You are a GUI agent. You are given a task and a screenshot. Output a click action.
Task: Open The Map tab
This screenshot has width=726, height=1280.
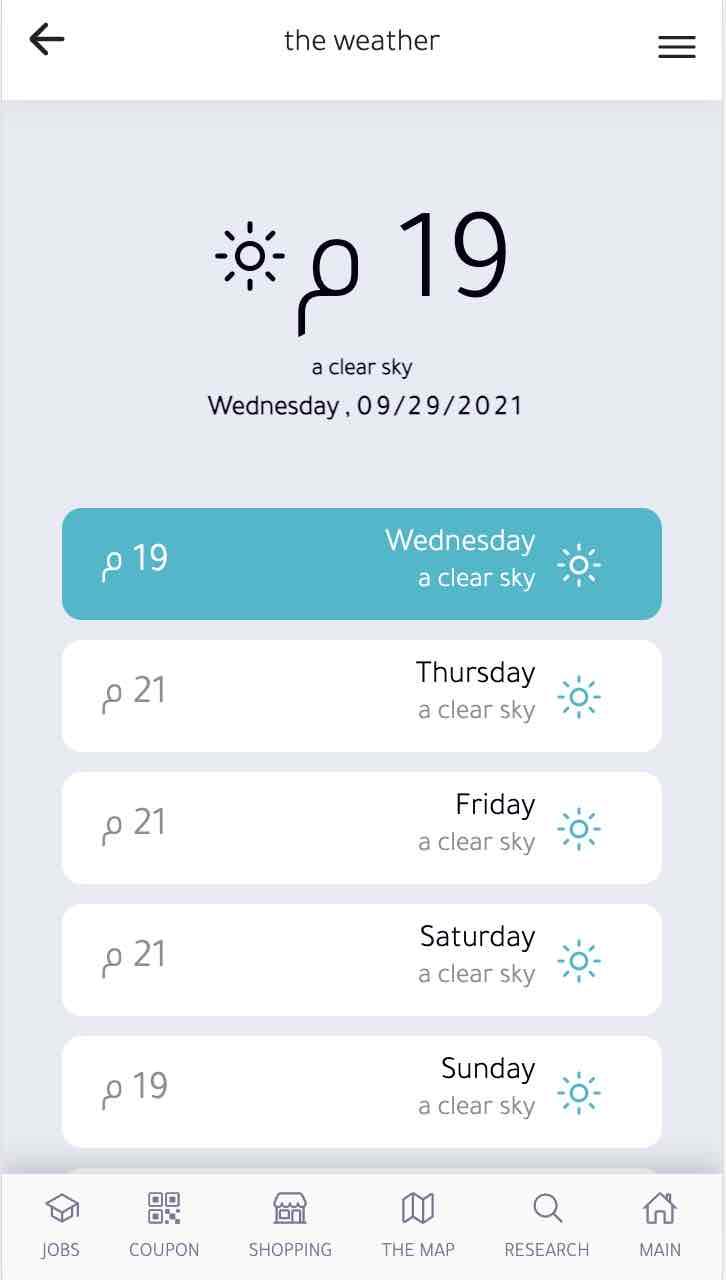click(x=418, y=1225)
